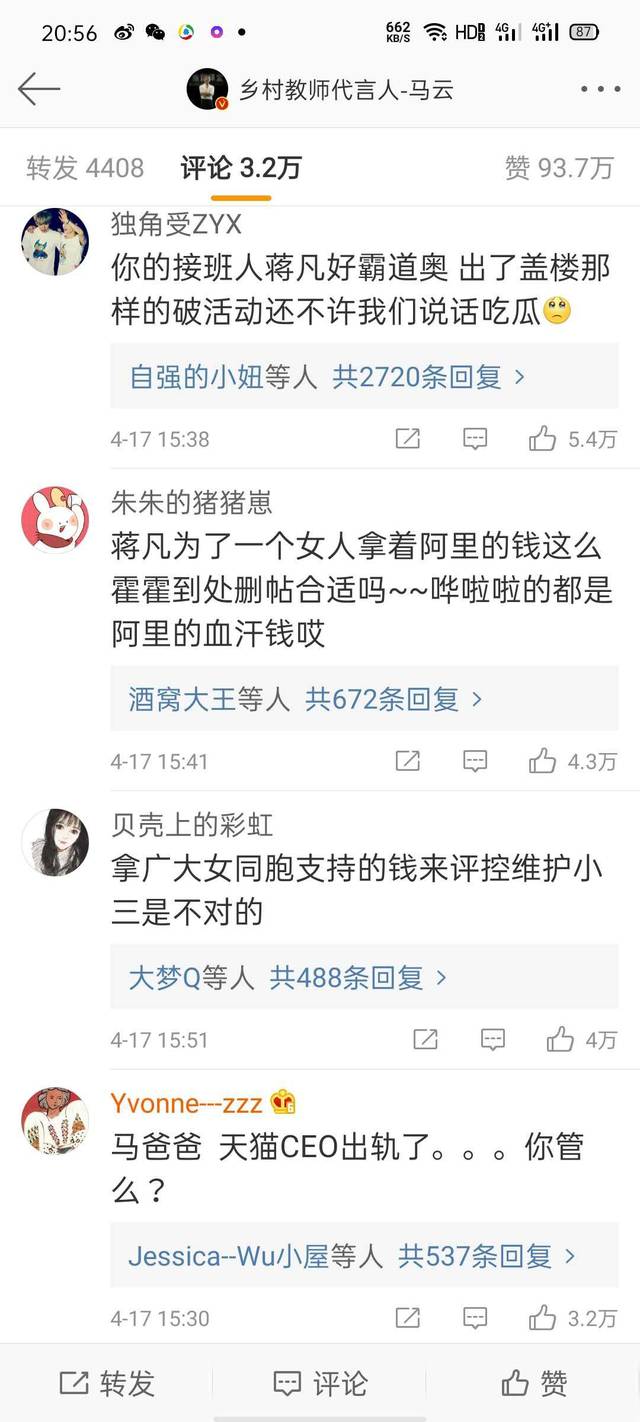Repost 朱朱的猪猪崽's comment
This screenshot has height=1422, width=640.
[x=407, y=761]
